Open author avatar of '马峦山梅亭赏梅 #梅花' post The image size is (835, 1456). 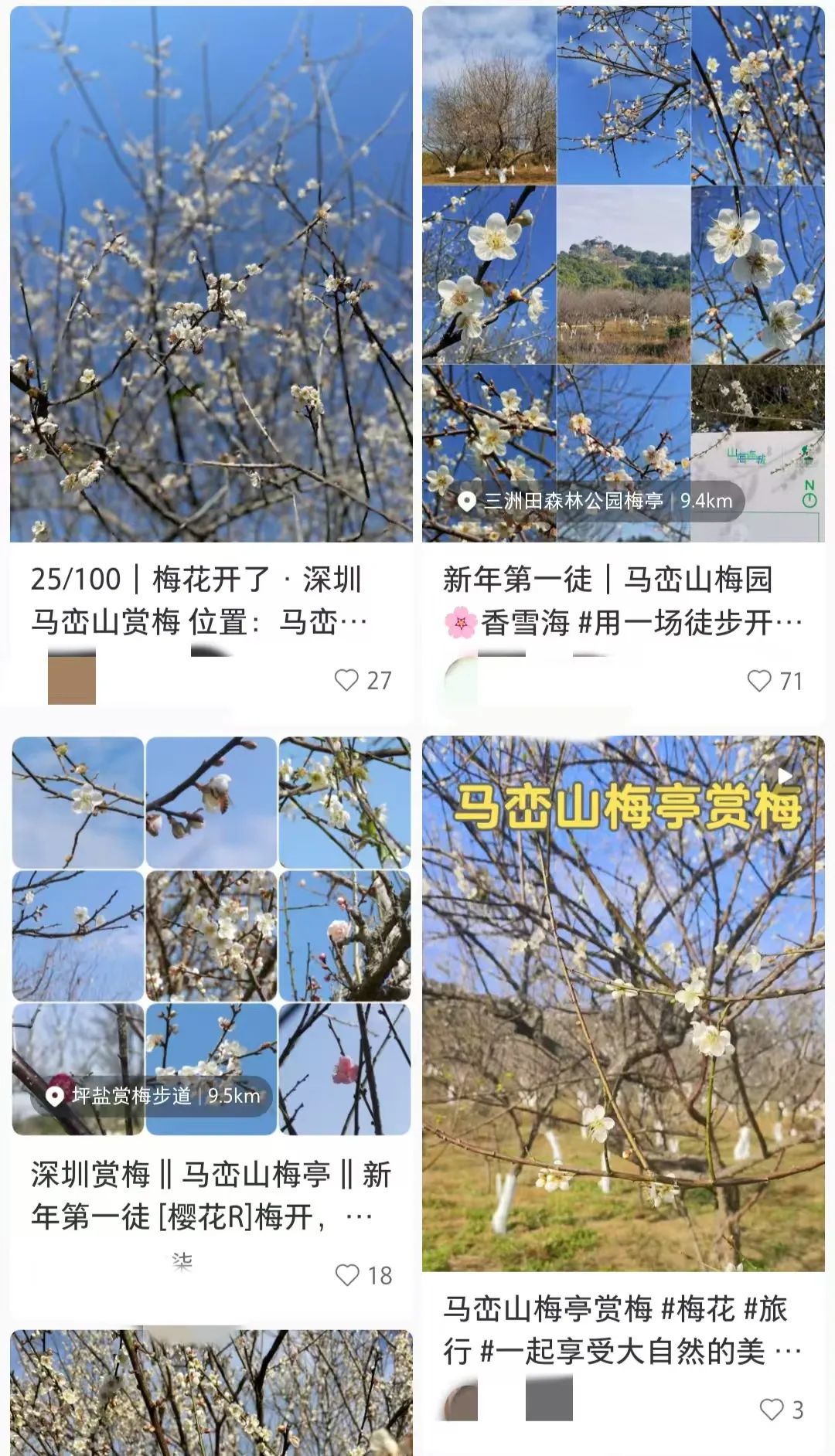[462, 1400]
